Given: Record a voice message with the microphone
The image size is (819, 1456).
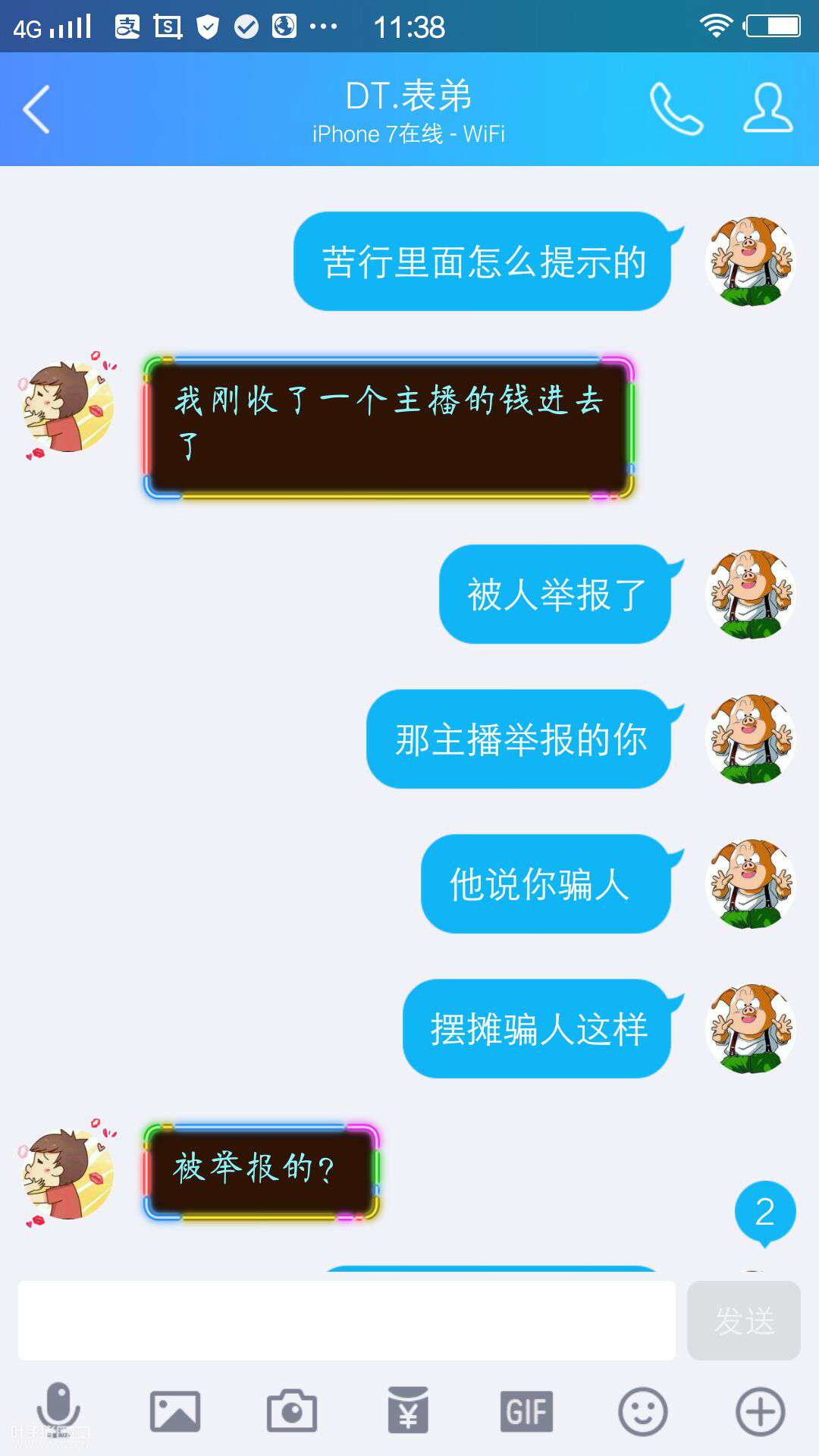Looking at the screenshot, I should (x=58, y=1410).
